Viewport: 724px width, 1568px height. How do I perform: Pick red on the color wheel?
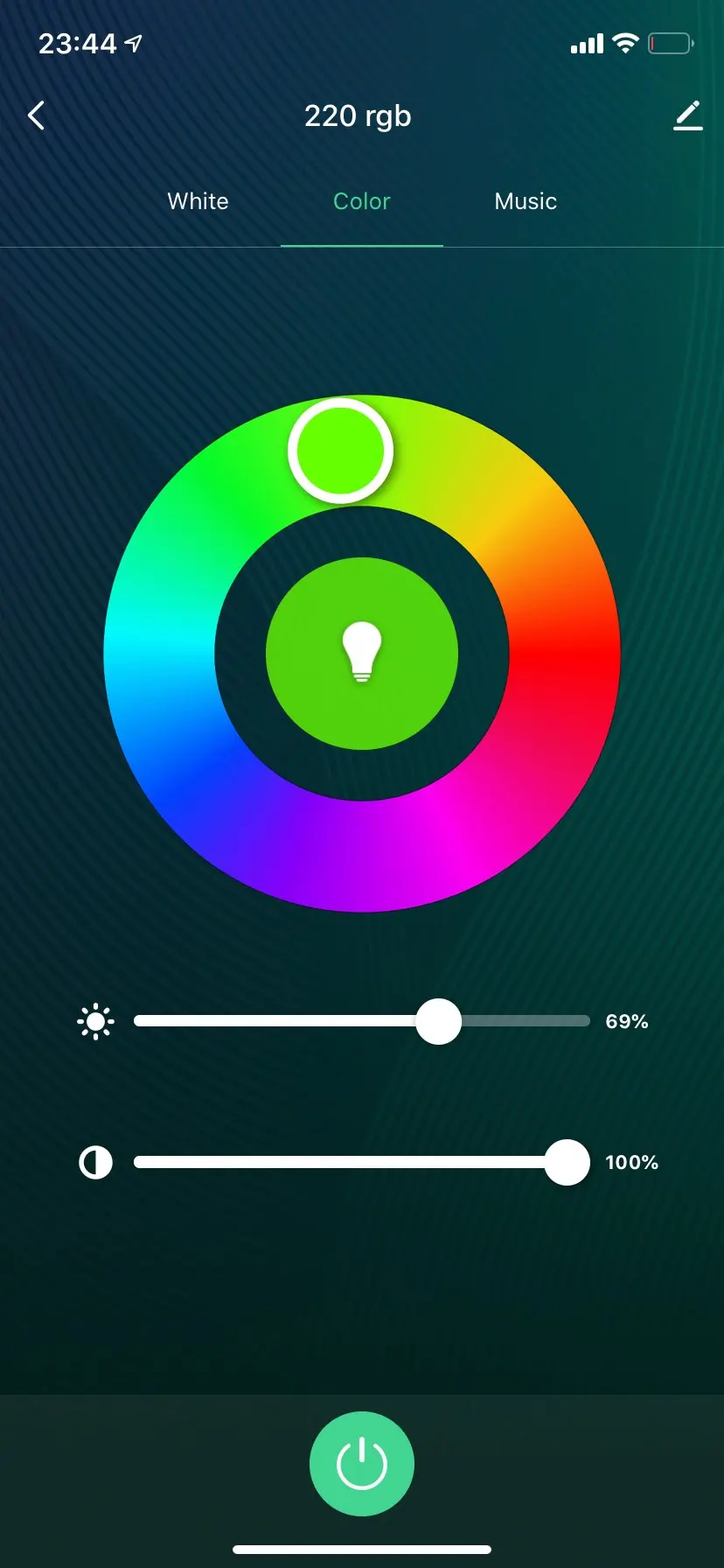(565, 652)
